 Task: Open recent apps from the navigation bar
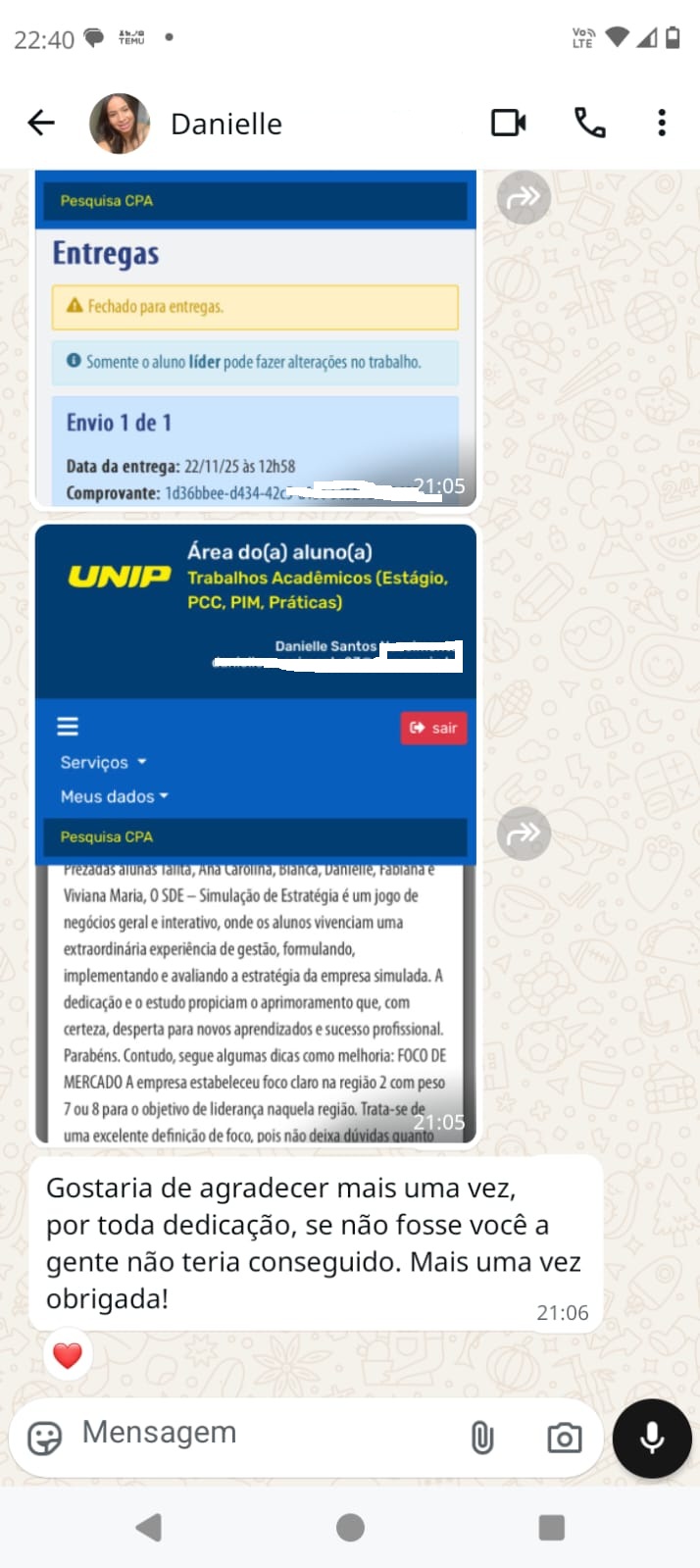coord(551,1527)
